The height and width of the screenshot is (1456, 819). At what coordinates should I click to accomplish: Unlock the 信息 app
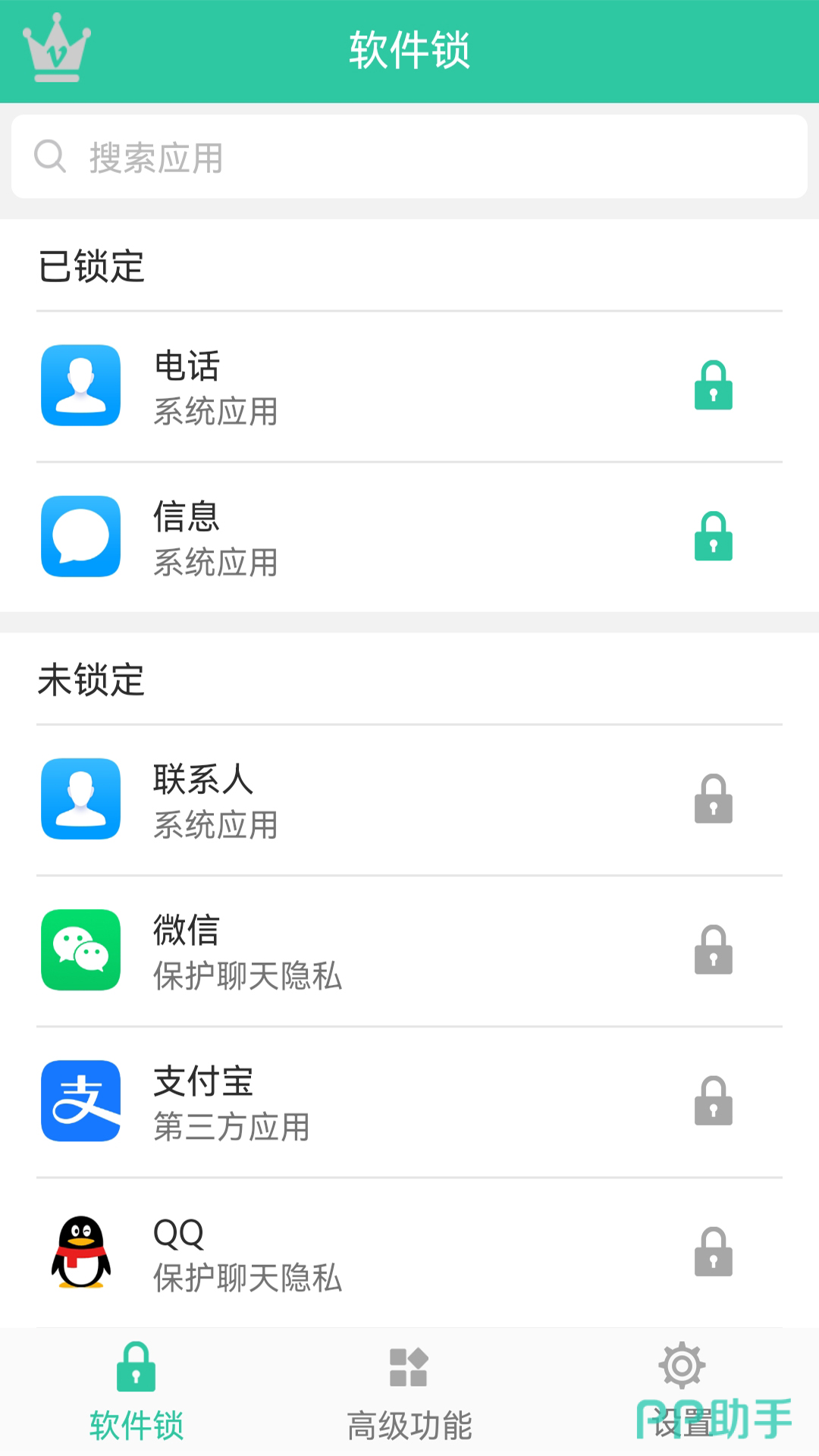pyautogui.click(x=713, y=536)
